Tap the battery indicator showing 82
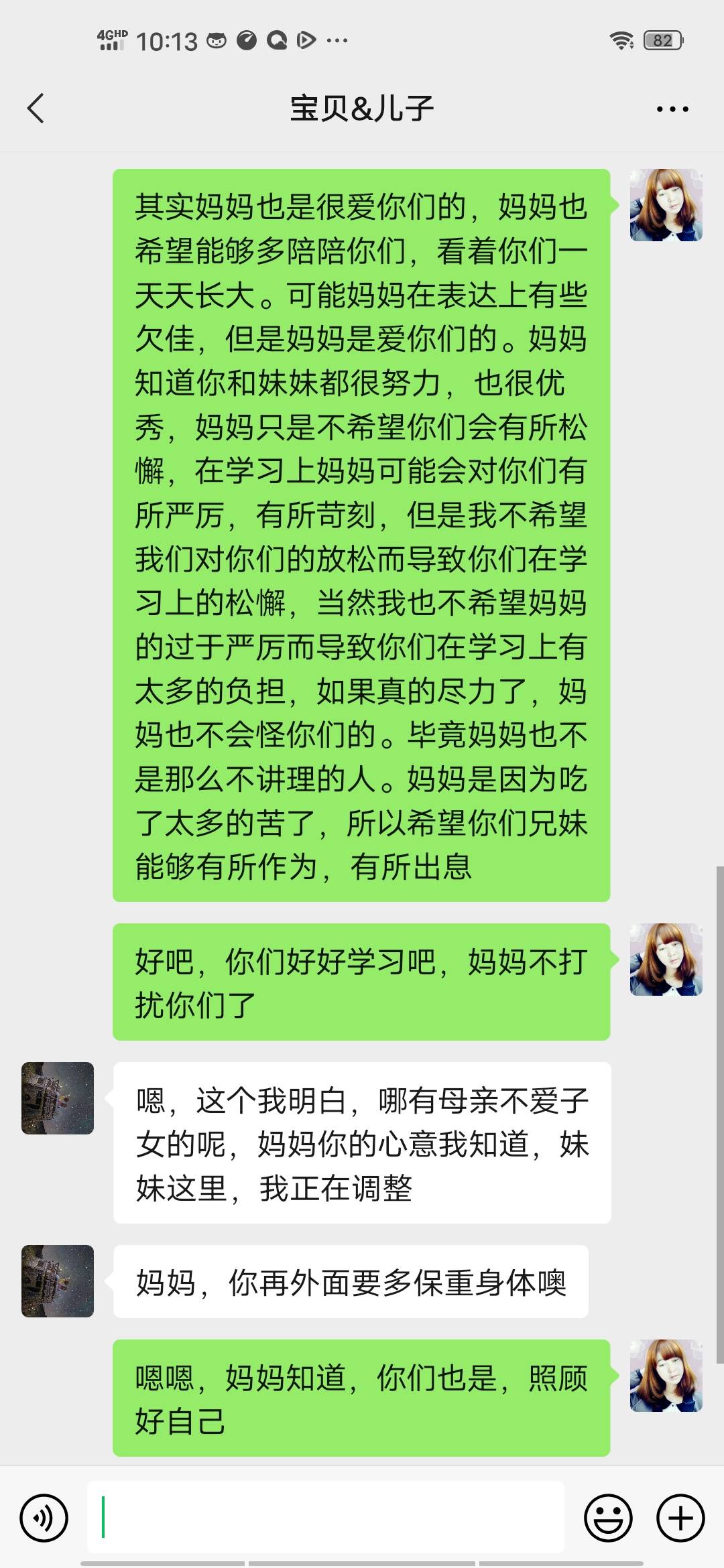The height and width of the screenshot is (1568, 724). click(663, 40)
